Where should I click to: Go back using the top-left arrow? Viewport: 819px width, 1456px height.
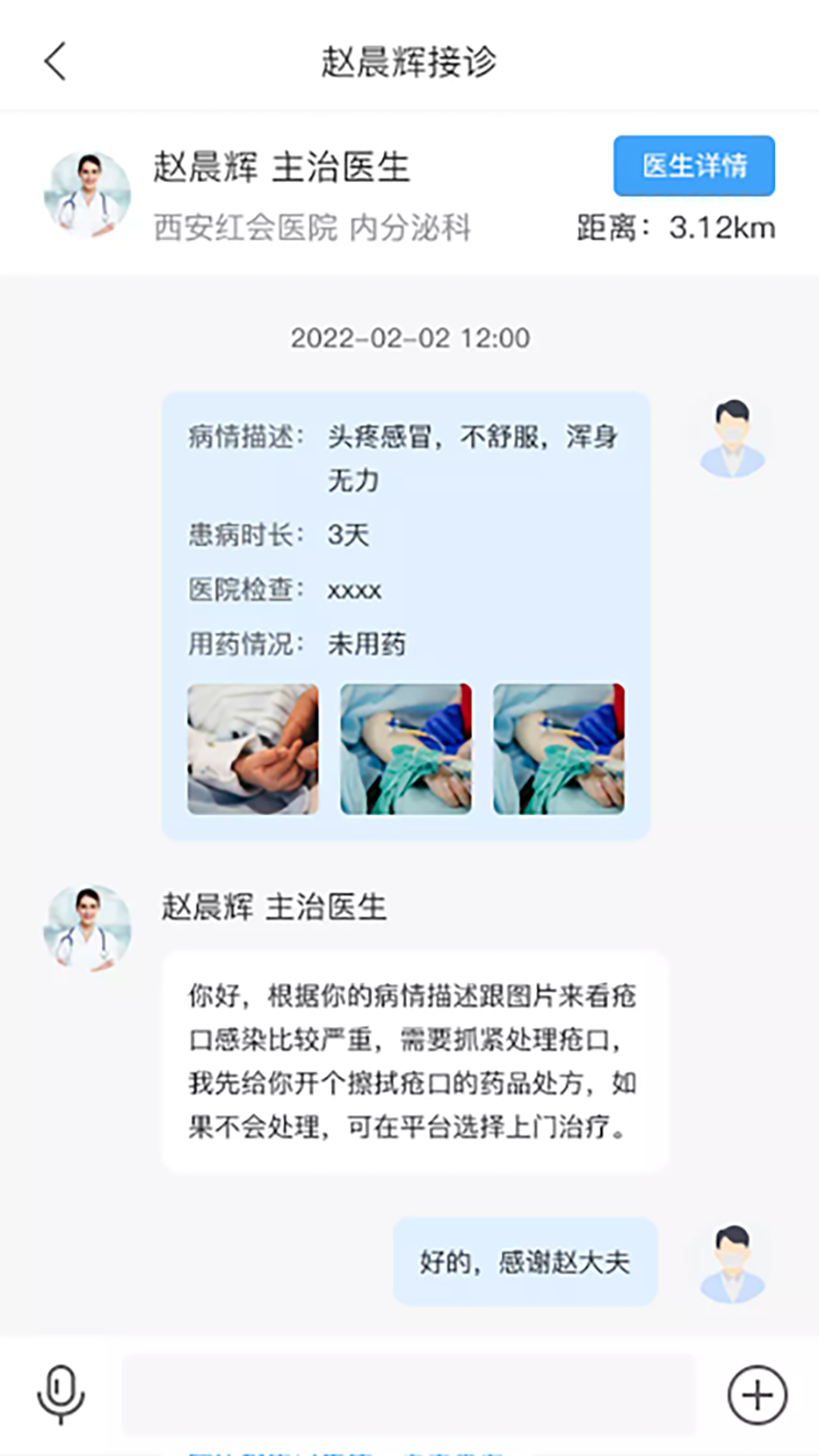(x=55, y=61)
